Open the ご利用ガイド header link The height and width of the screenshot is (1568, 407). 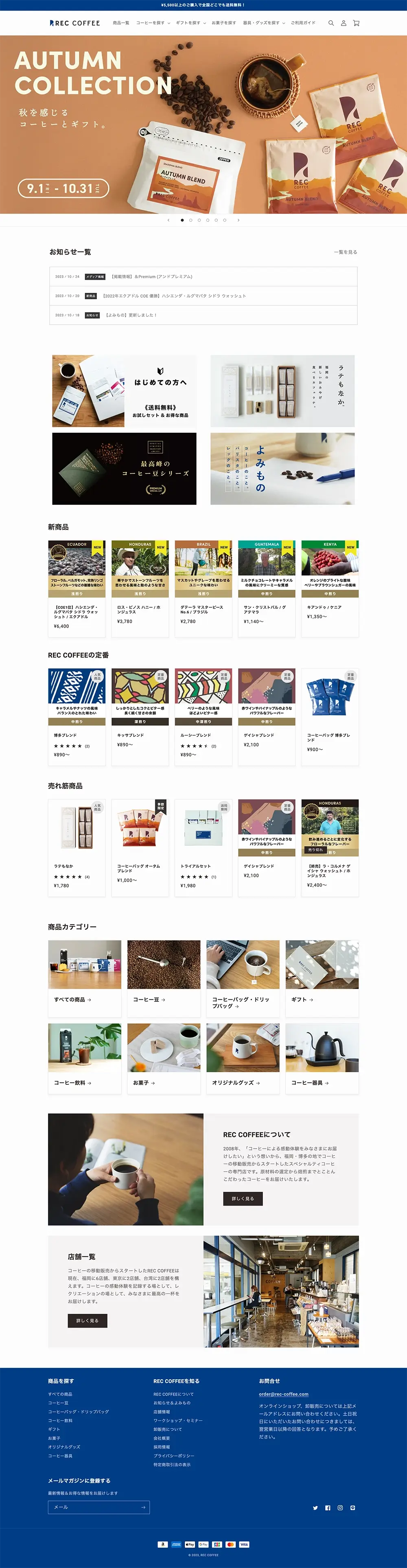303,23
